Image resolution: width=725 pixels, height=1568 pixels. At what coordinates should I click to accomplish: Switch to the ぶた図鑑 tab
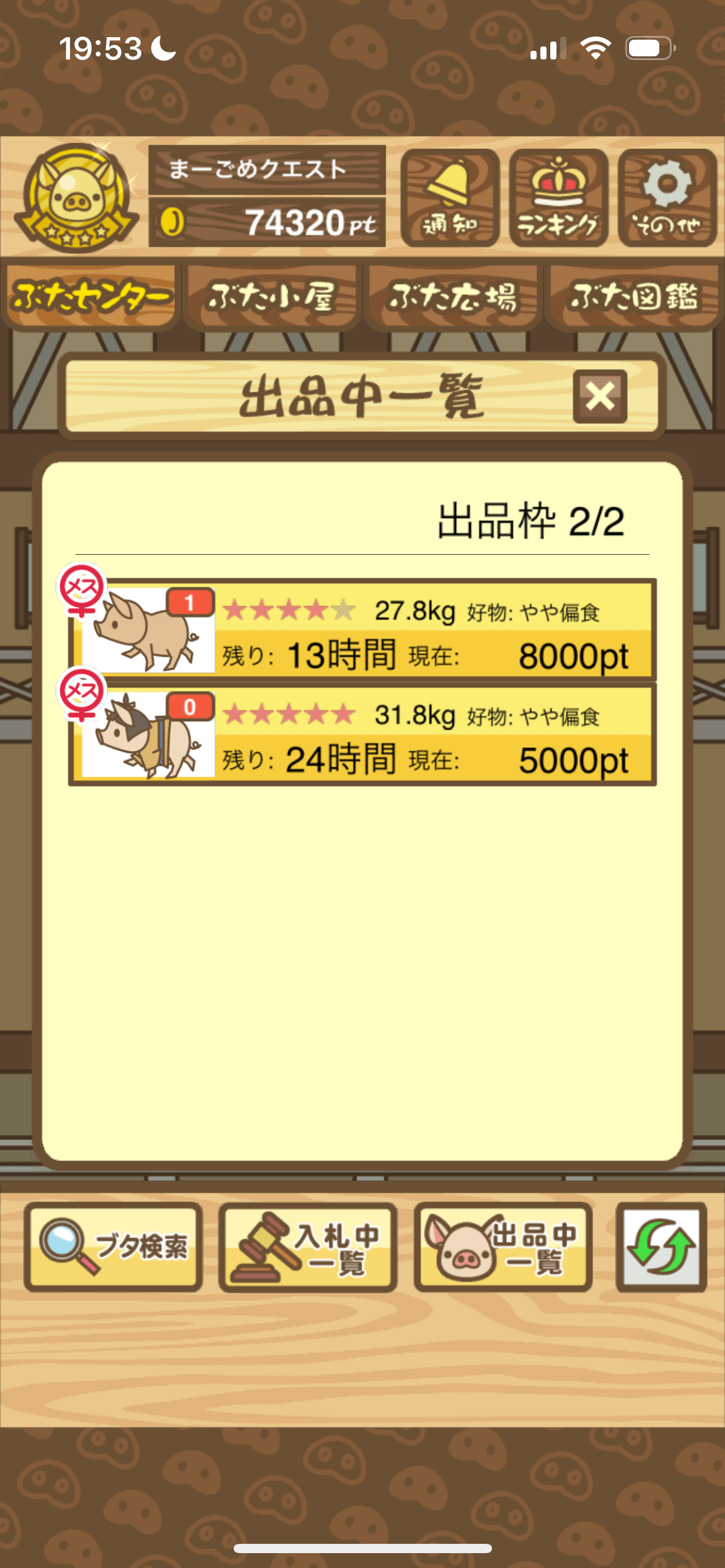[634, 297]
